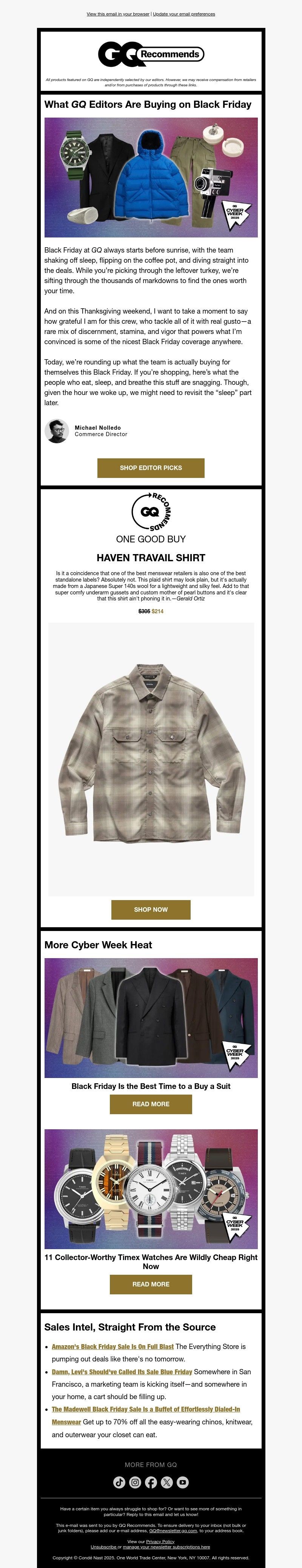Open the Haven Travail Shirt product image

151,758
